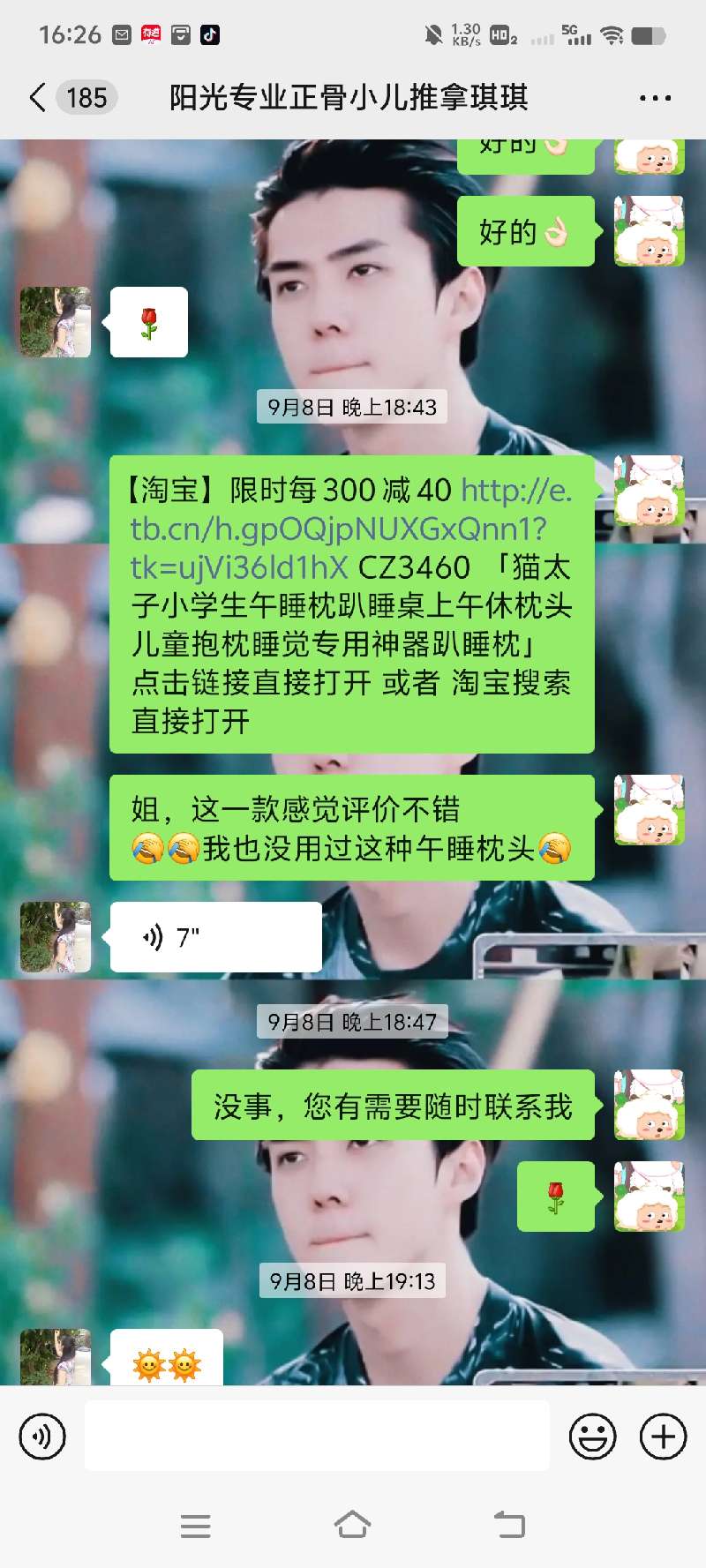Tap the message text input field

pyautogui.click(x=317, y=1437)
